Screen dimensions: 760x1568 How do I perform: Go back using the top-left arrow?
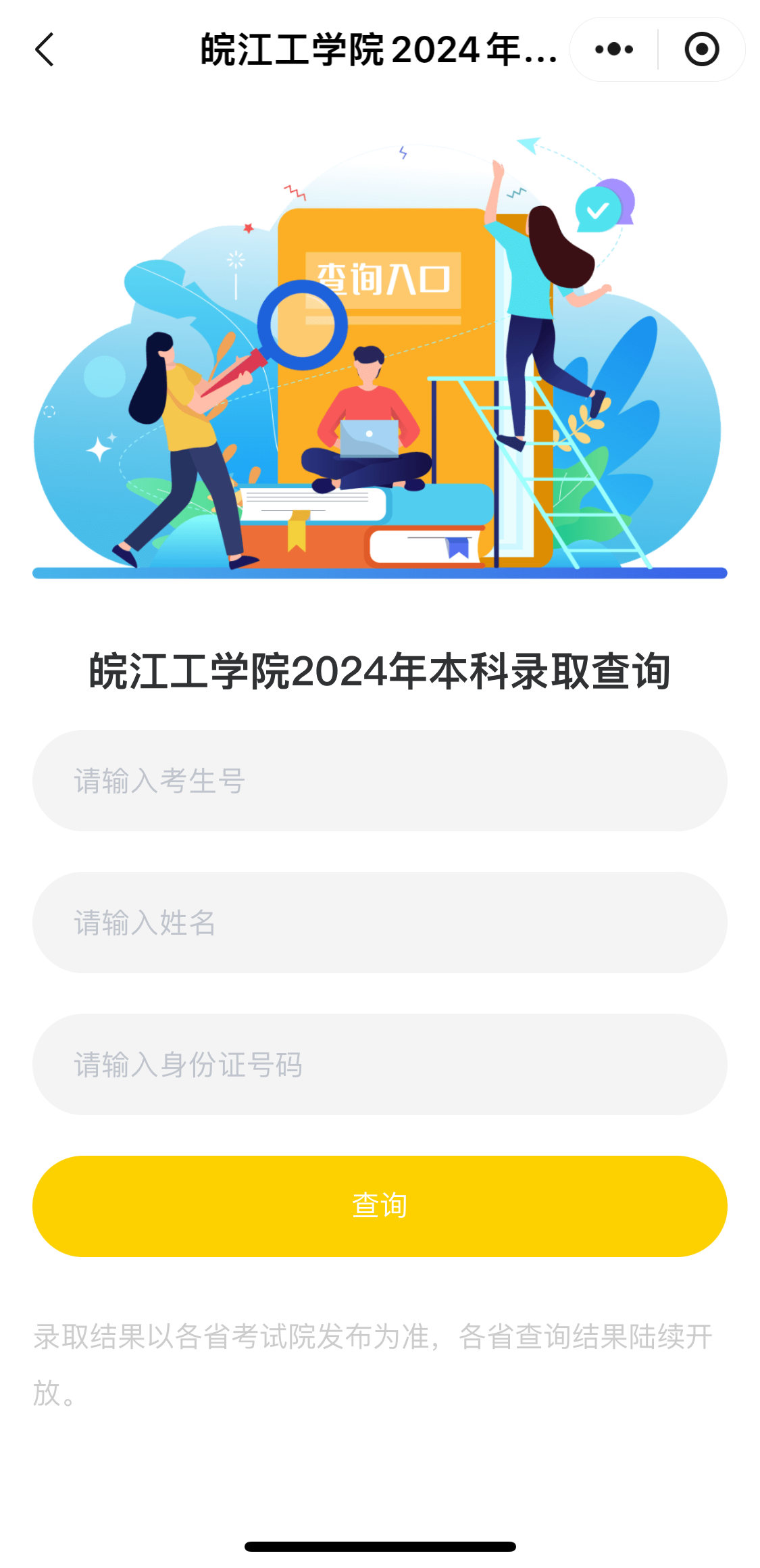click(x=45, y=50)
